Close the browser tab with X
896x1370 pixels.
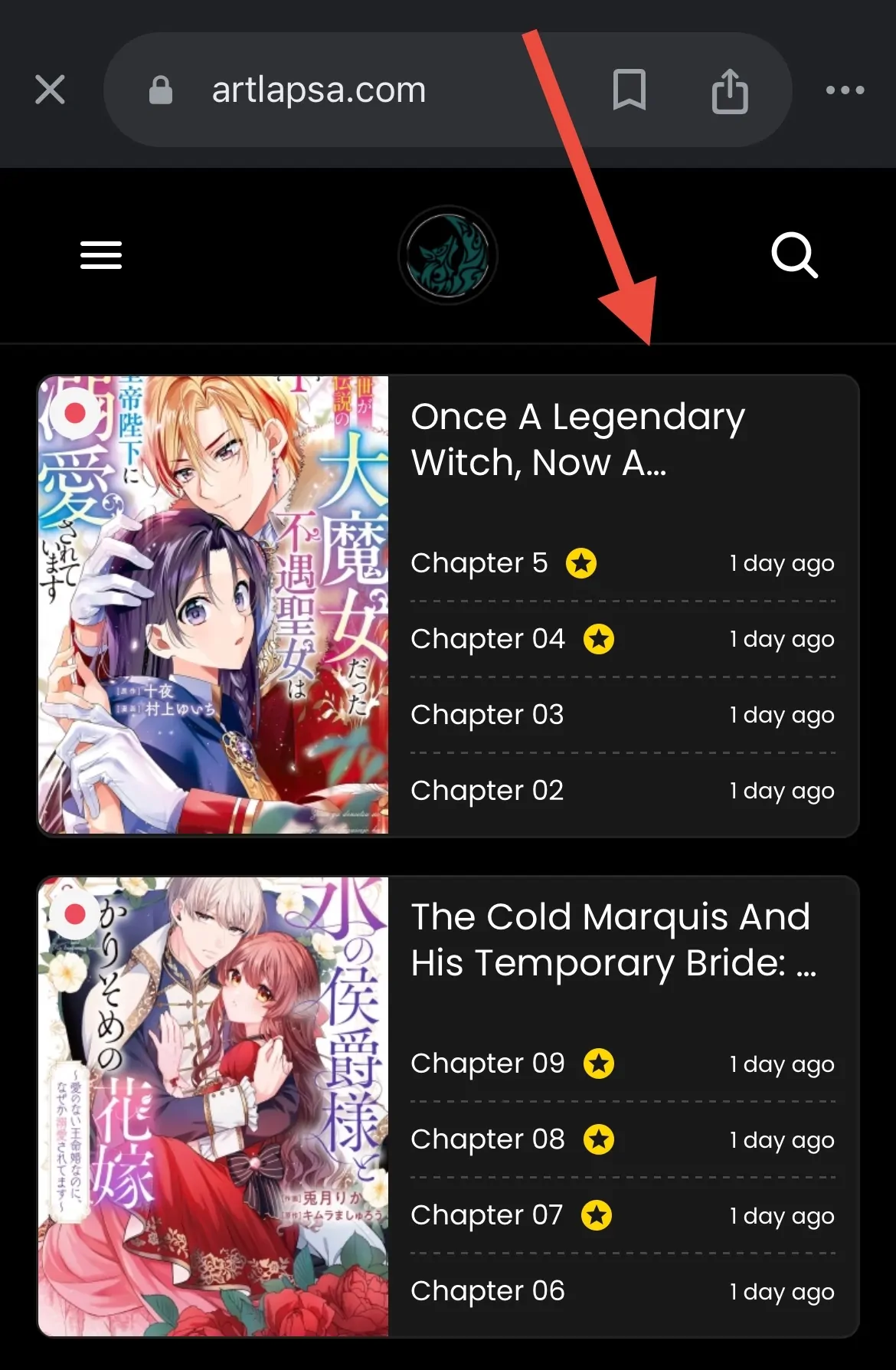(x=50, y=90)
